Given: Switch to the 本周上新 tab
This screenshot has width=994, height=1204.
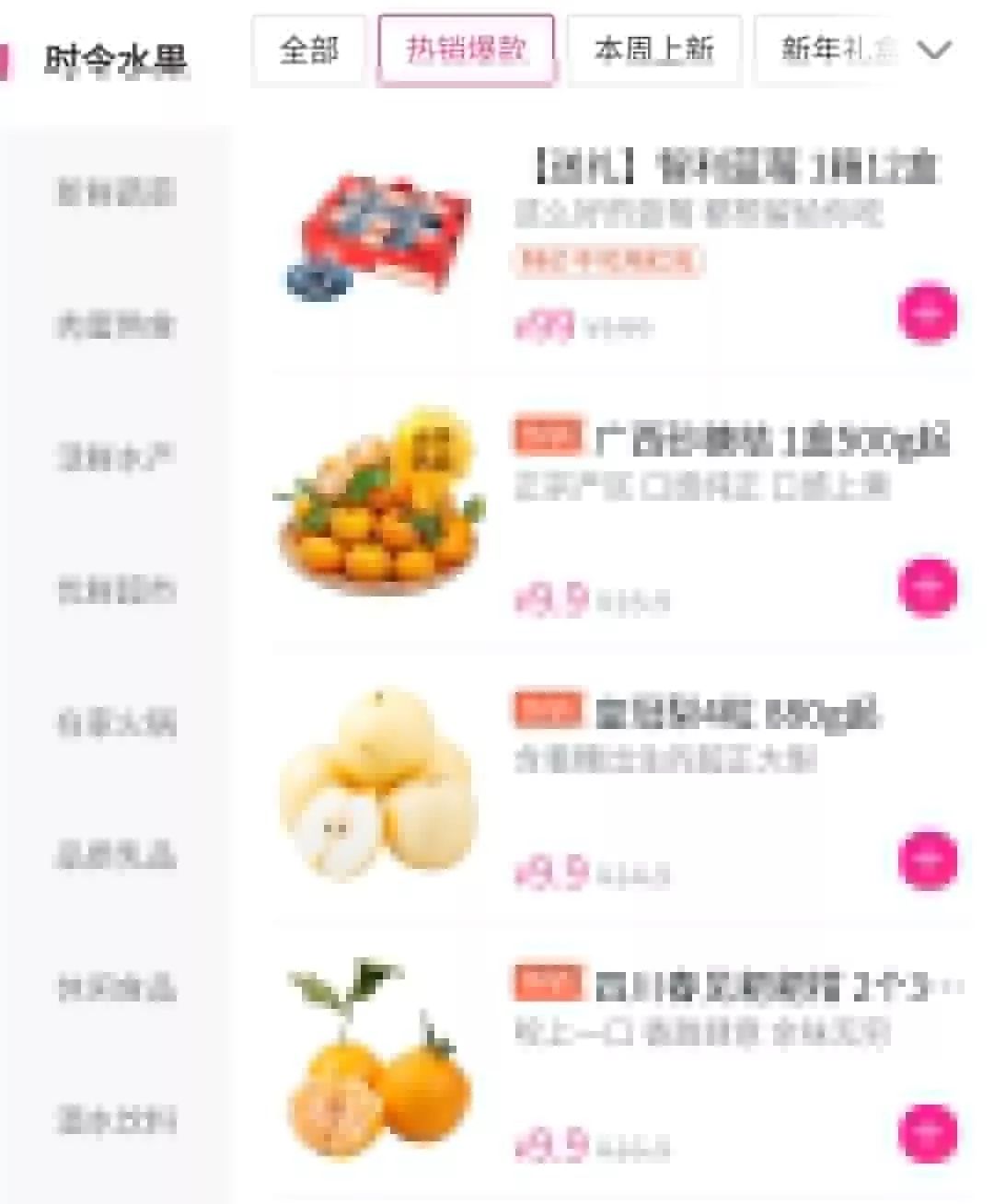Looking at the screenshot, I should click(655, 49).
